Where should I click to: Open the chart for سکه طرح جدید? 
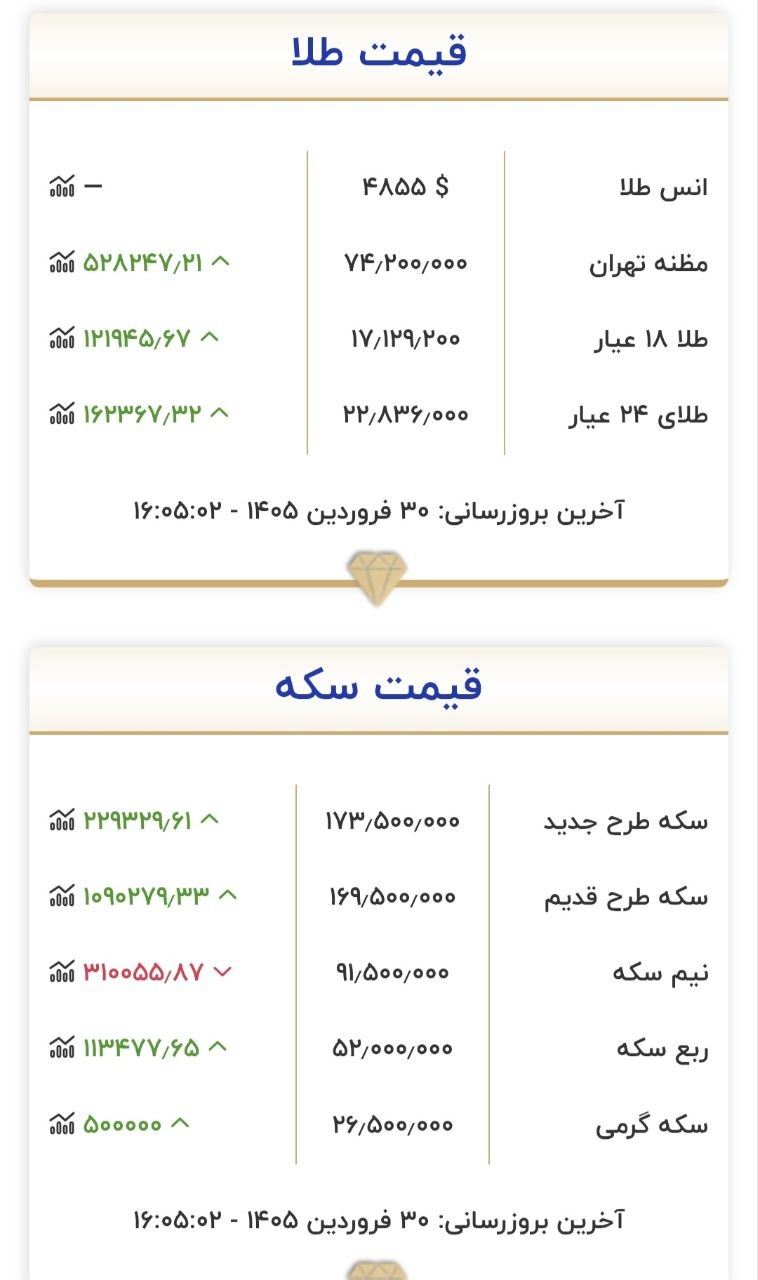coord(62,820)
